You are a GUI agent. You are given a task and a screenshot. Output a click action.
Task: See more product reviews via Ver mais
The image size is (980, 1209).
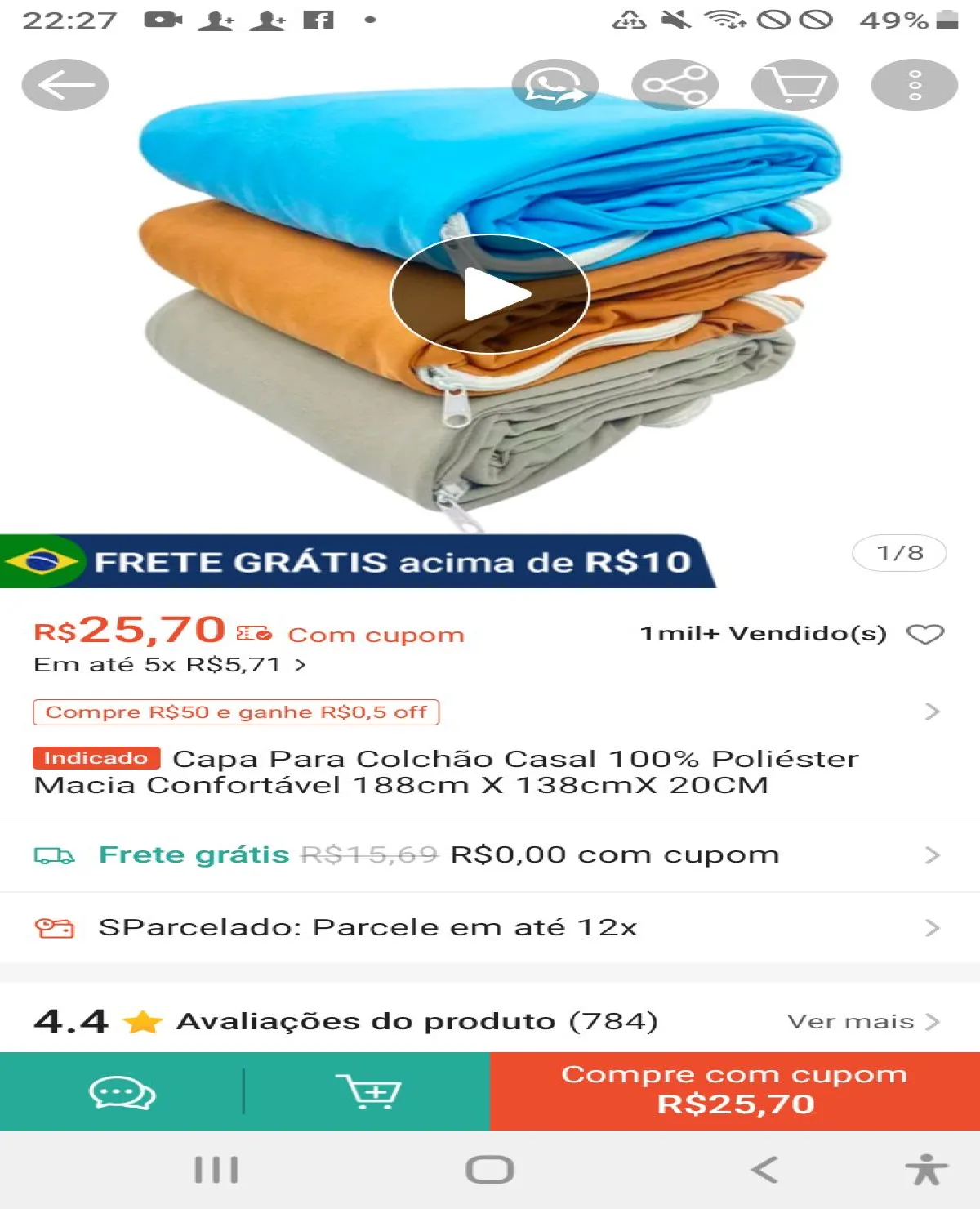(x=862, y=1021)
